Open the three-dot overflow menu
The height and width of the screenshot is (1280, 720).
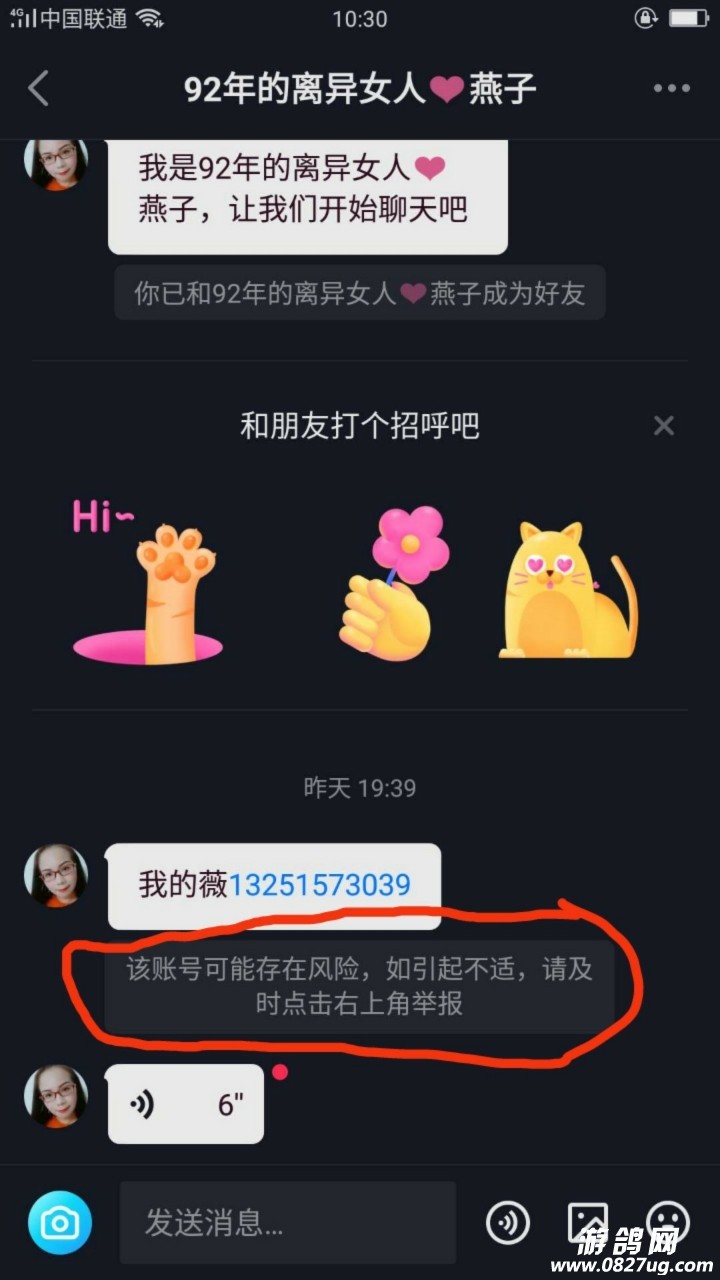pos(671,89)
